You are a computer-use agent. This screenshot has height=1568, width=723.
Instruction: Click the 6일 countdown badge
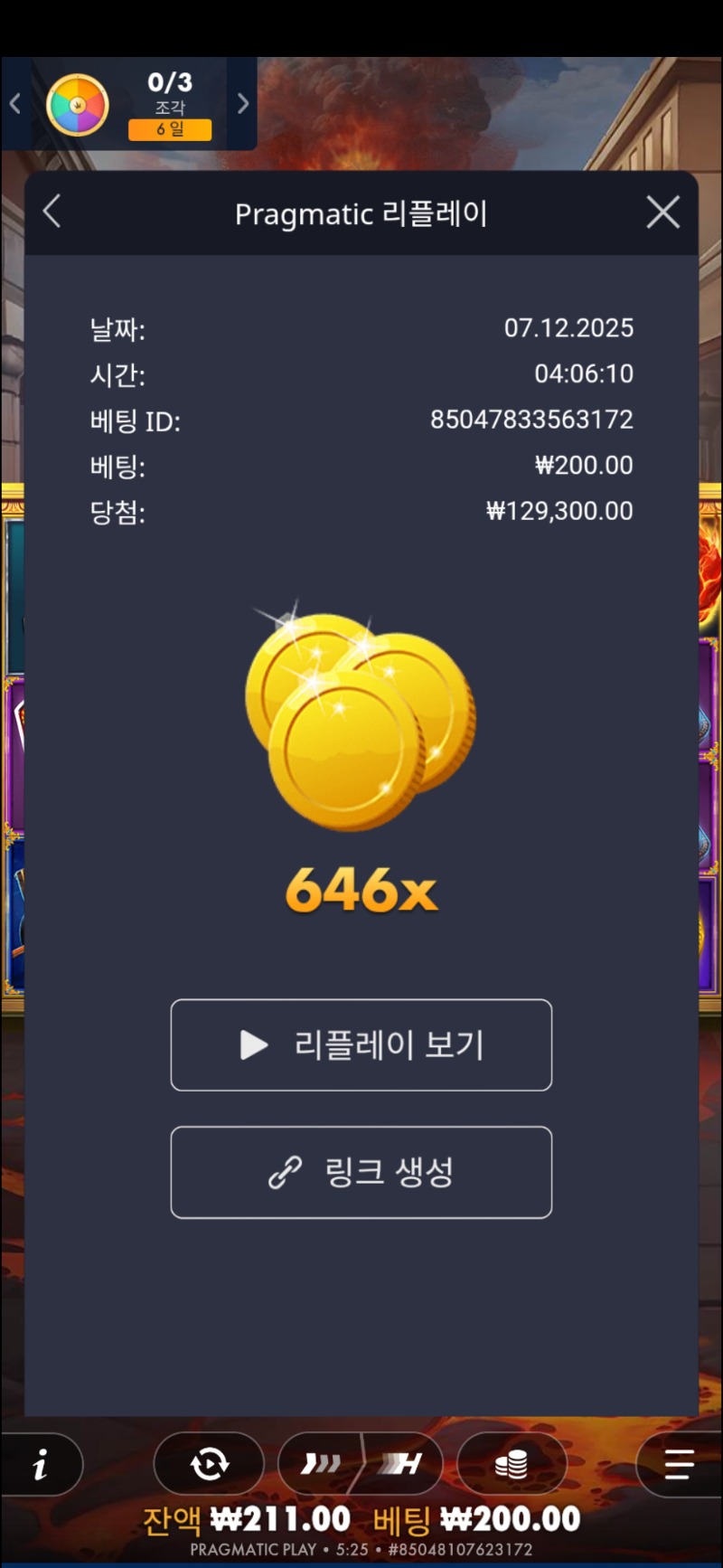coord(171,129)
